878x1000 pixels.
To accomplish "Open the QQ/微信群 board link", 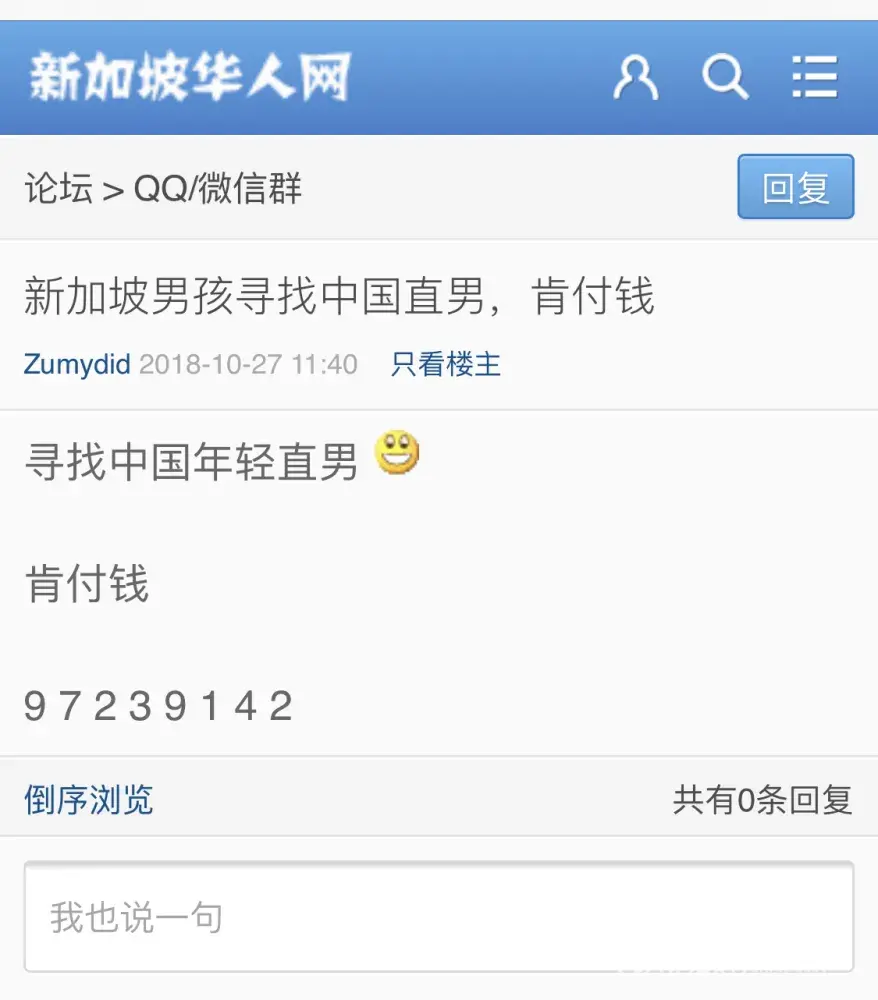I will (218, 188).
